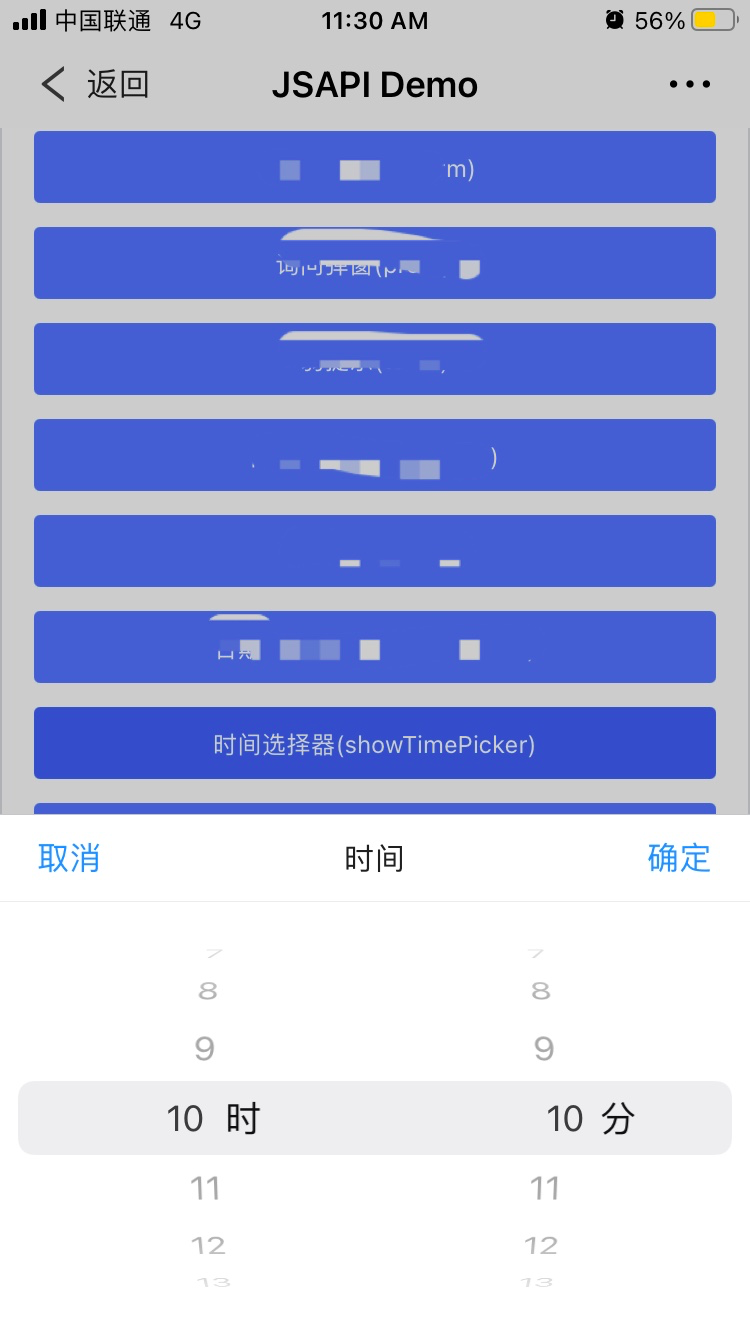
Task: Select hour 9 in the picker
Action: pyautogui.click(x=205, y=1048)
